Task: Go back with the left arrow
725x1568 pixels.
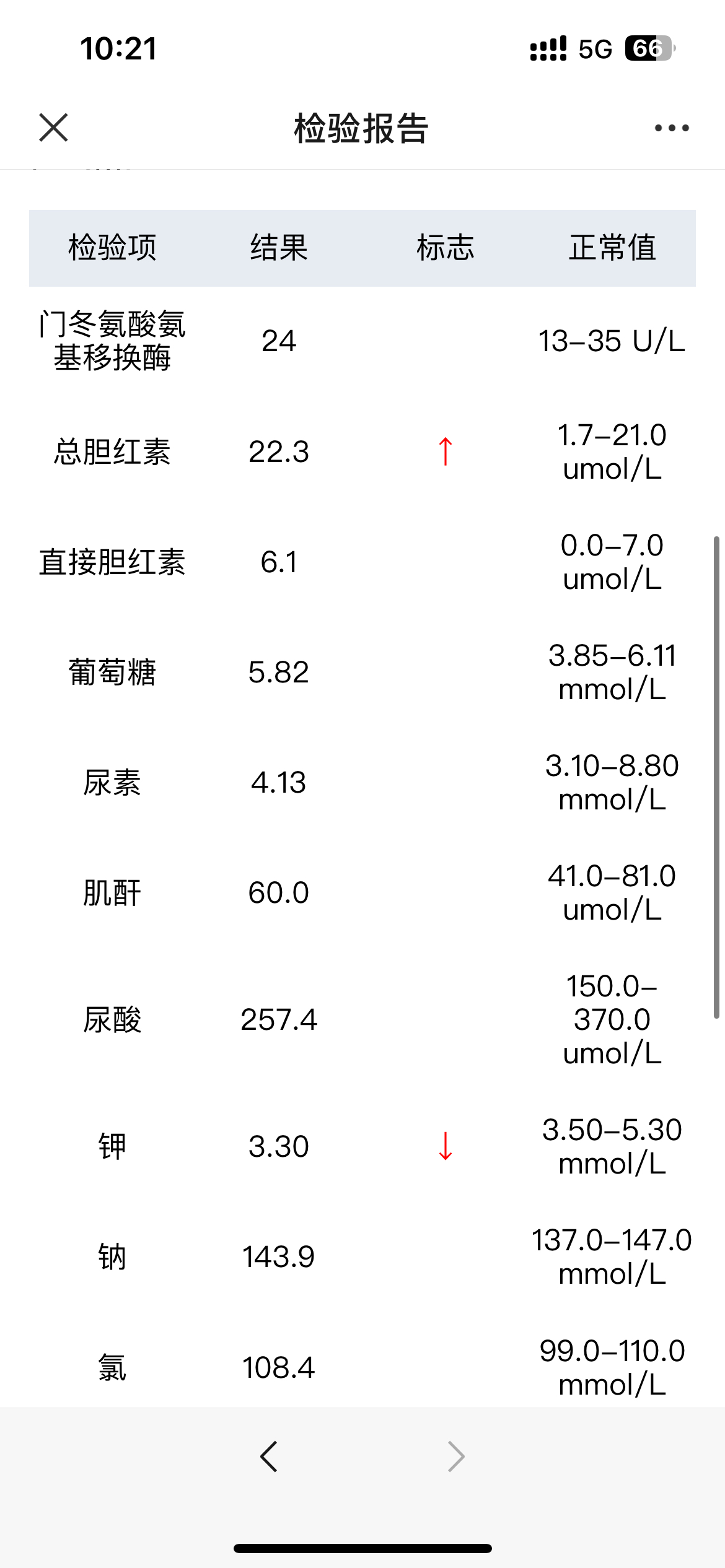Action: click(269, 1457)
